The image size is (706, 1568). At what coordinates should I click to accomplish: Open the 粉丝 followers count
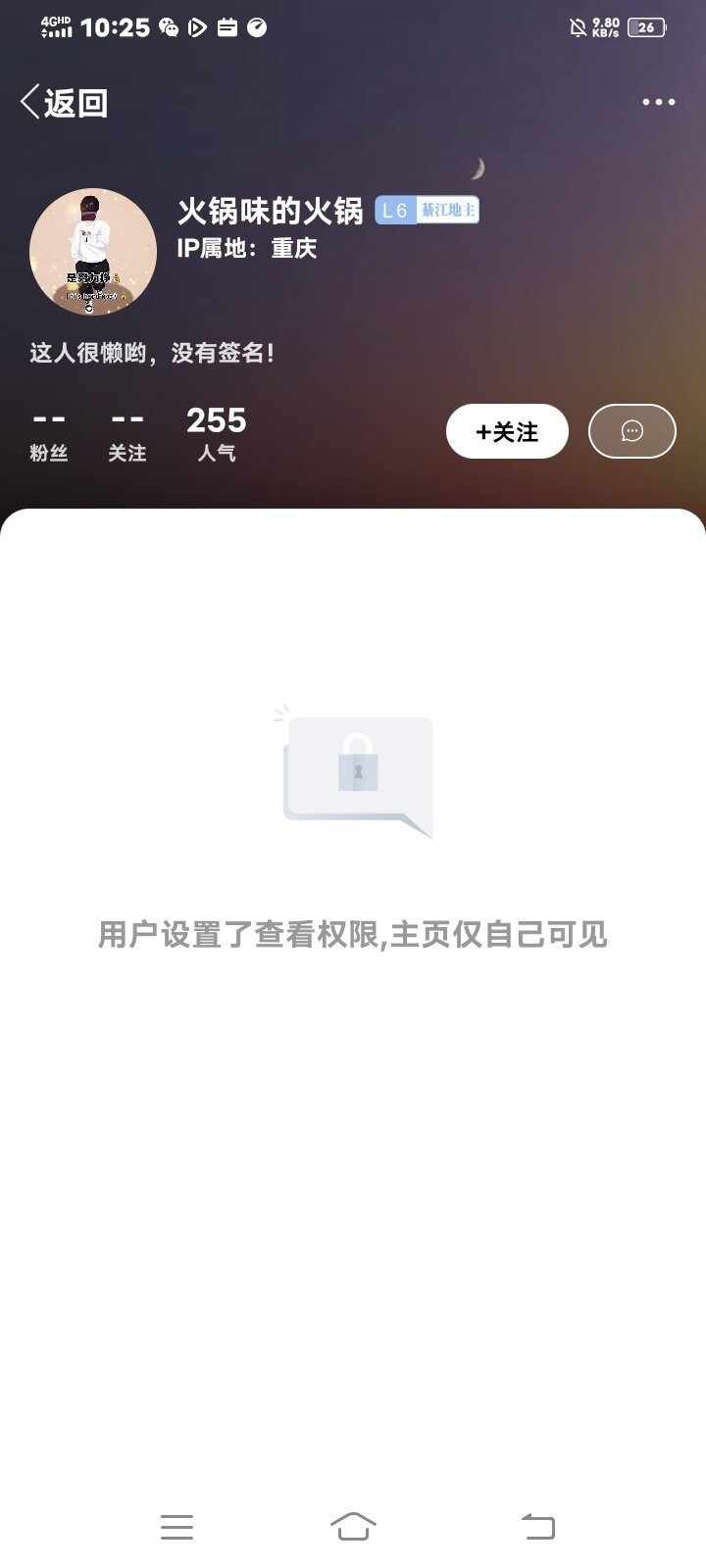point(48,434)
